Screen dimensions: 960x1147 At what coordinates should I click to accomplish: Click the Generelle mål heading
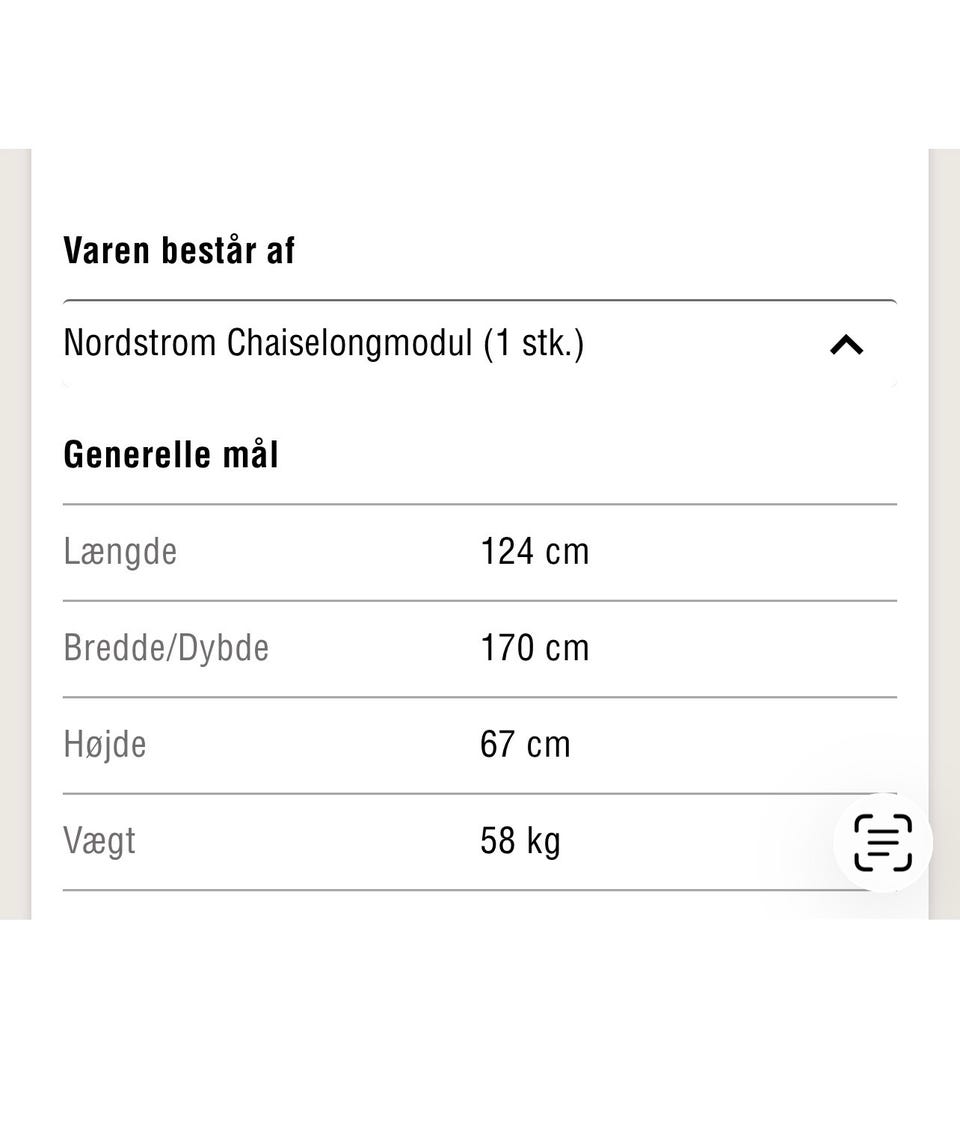click(x=171, y=453)
